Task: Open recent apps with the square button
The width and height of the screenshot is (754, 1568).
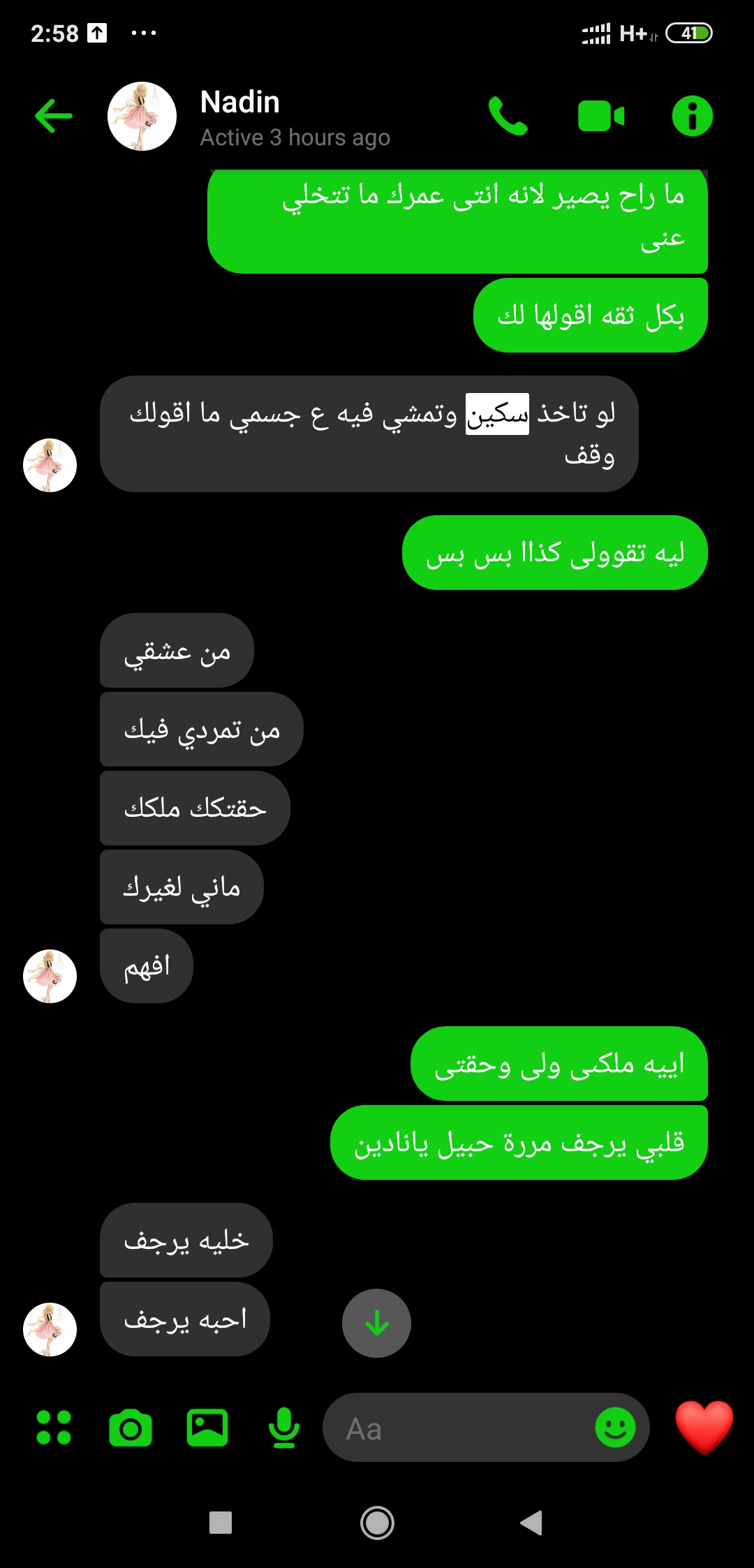Action: [x=221, y=1523]
